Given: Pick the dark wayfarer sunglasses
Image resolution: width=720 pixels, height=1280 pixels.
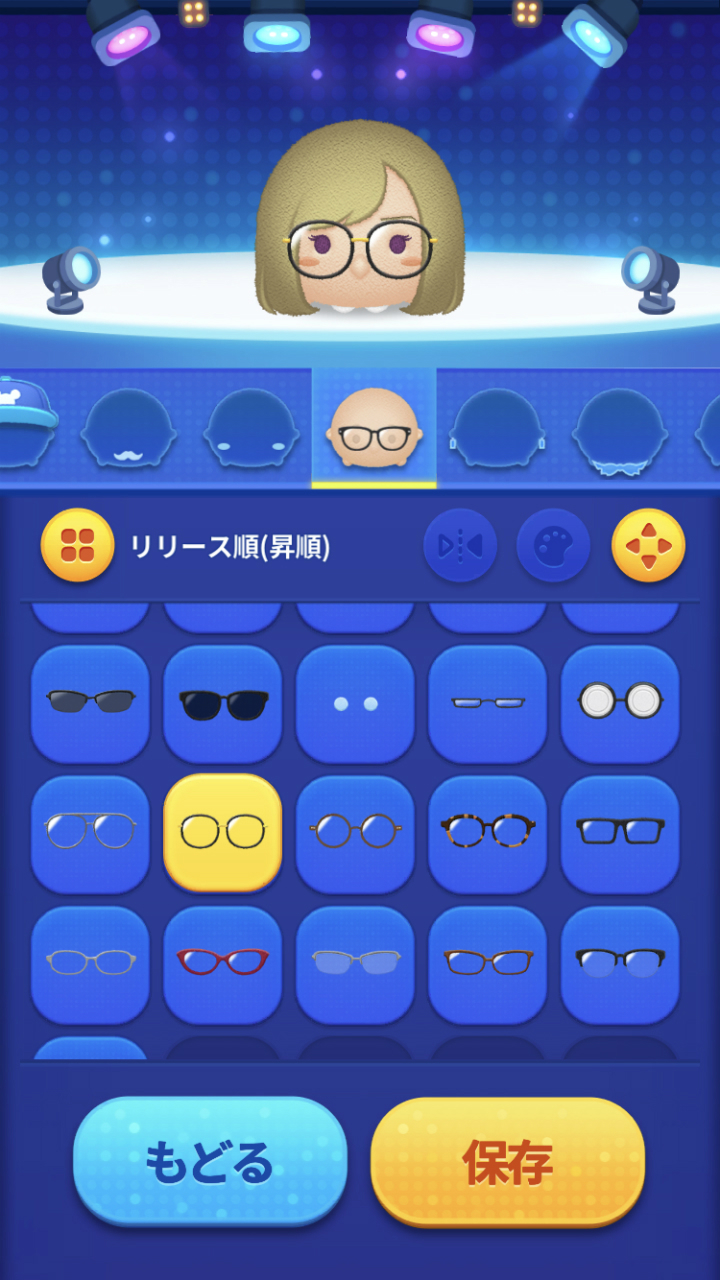Looking at the screenshot, I should (222, 702).
